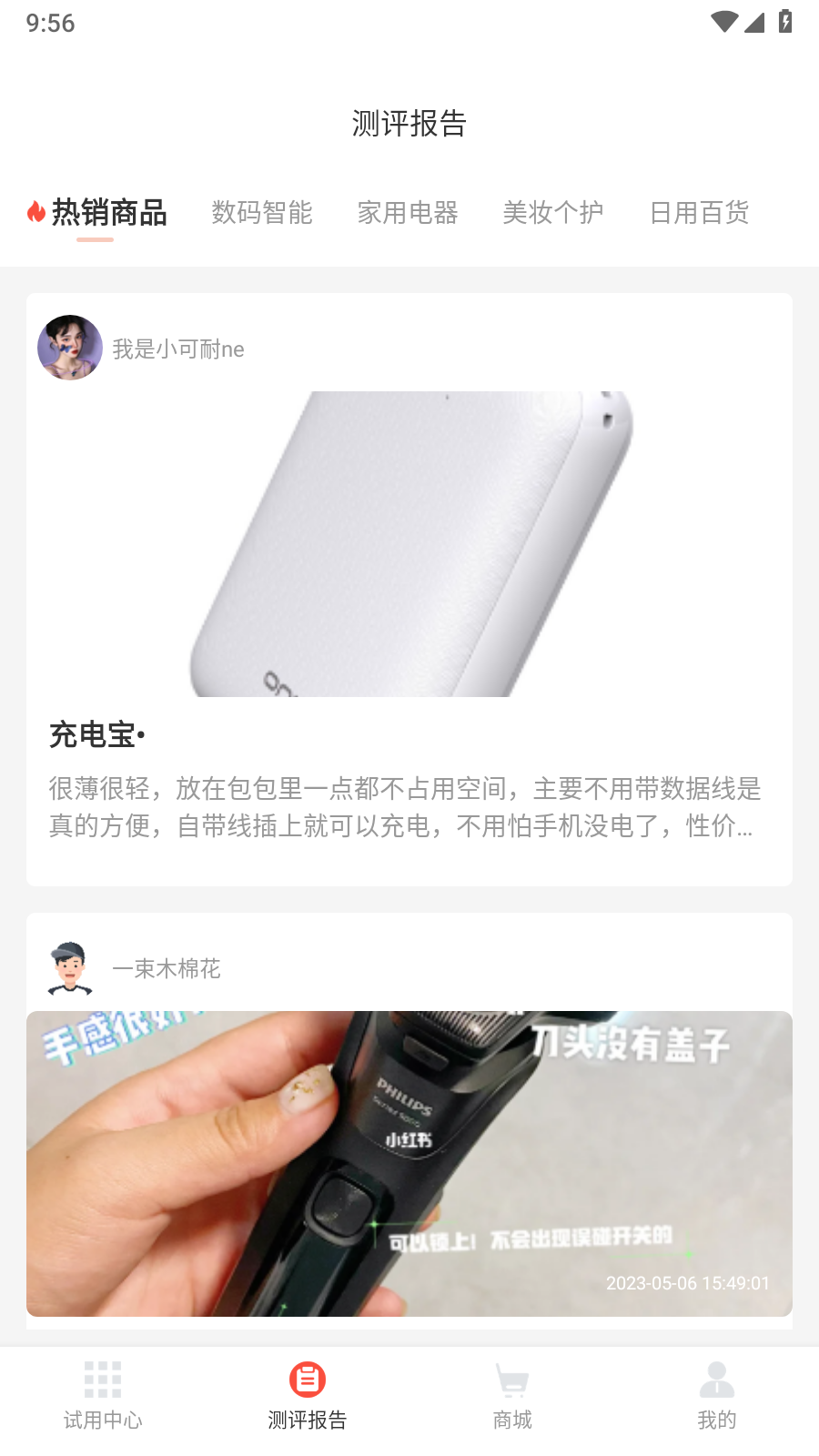Viewport: 819px width, 1456px height.
Task: Click the flame icon beside 热销商品
Action: 35,212
